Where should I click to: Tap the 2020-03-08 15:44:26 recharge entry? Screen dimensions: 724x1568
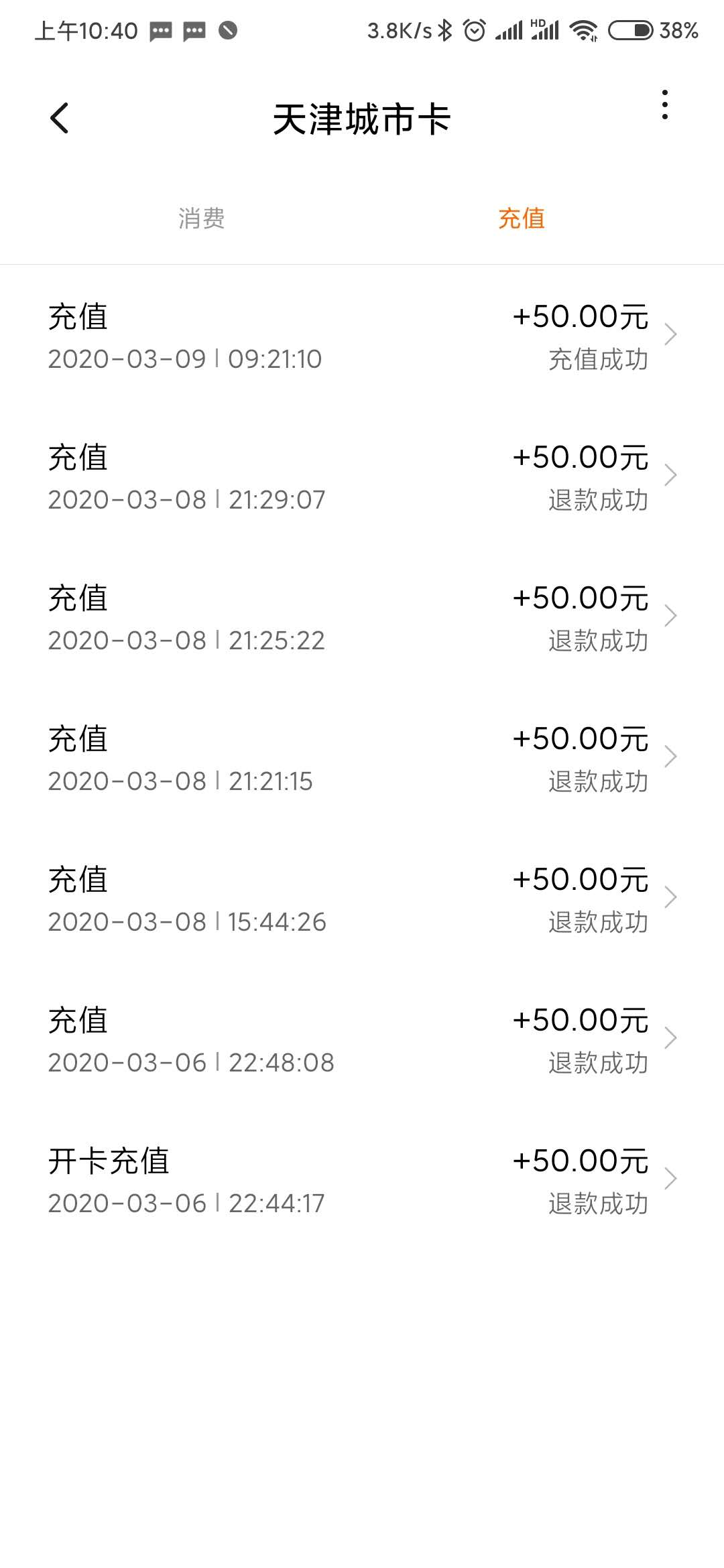click(x=362, y=899)
